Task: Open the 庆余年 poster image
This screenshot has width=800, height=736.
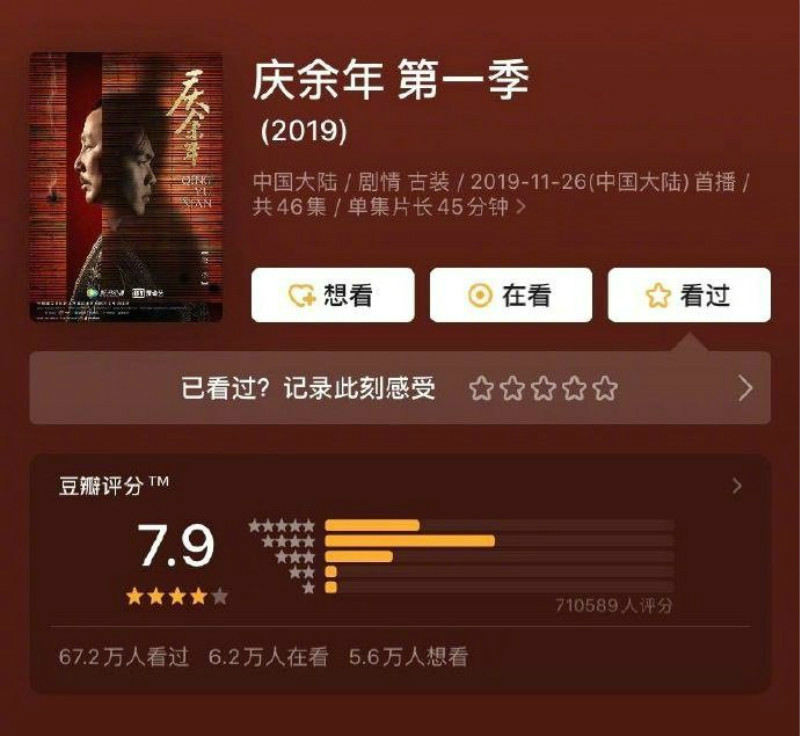Action: 126,187
